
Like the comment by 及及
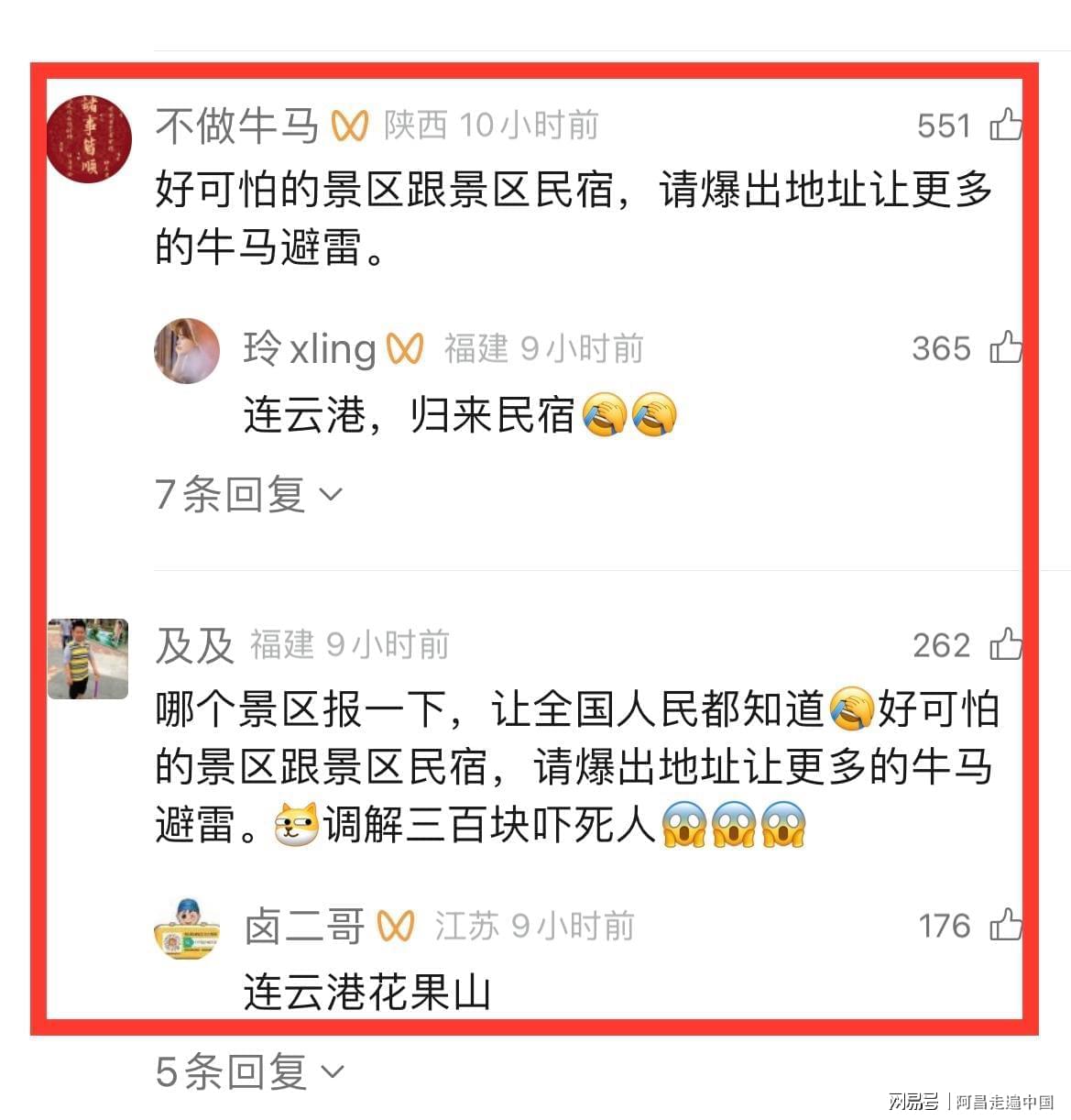tap(1005, 644)
